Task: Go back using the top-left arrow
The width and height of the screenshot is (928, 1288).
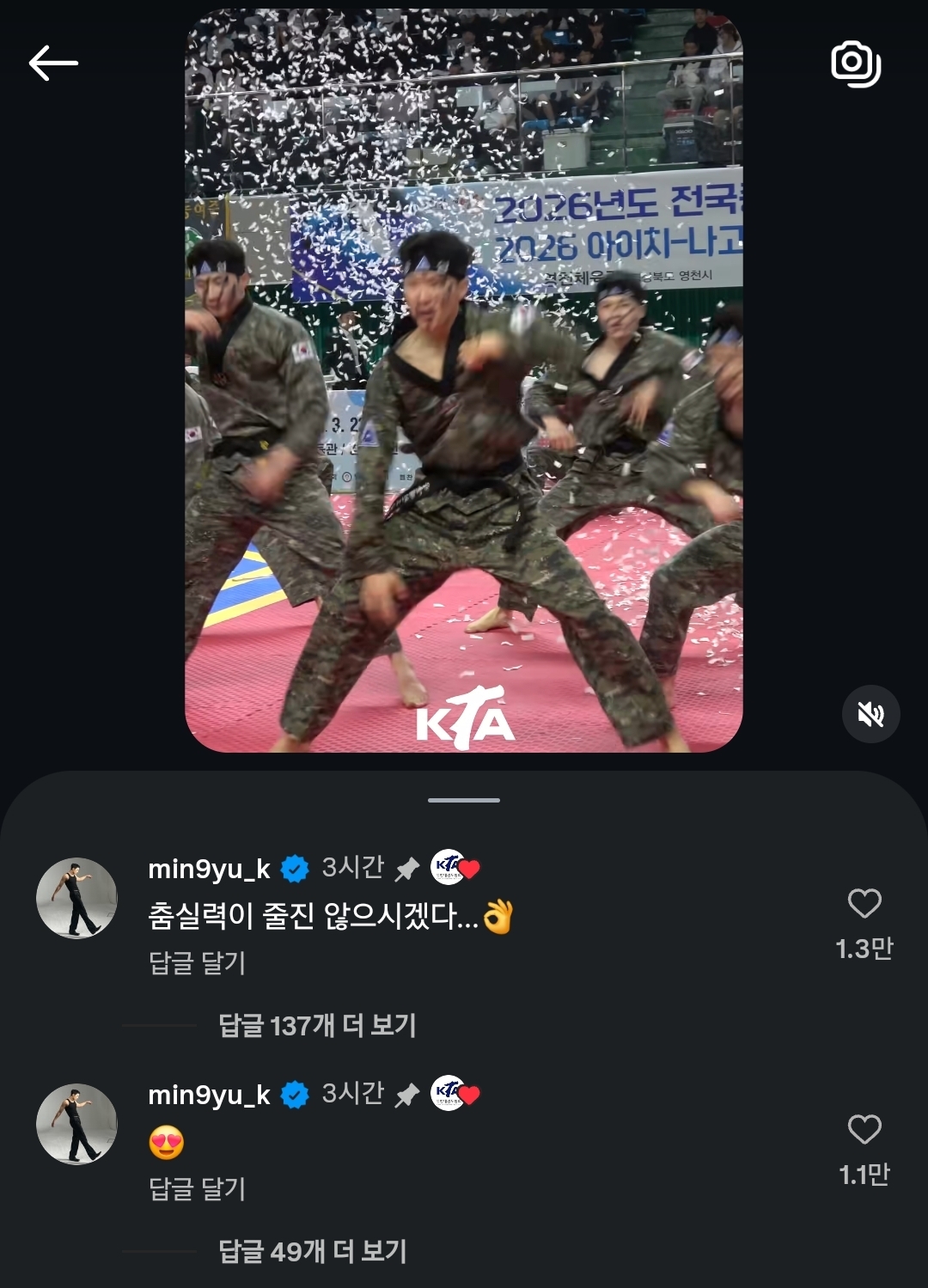Action: pyautogui.click(x=53, y=64)
